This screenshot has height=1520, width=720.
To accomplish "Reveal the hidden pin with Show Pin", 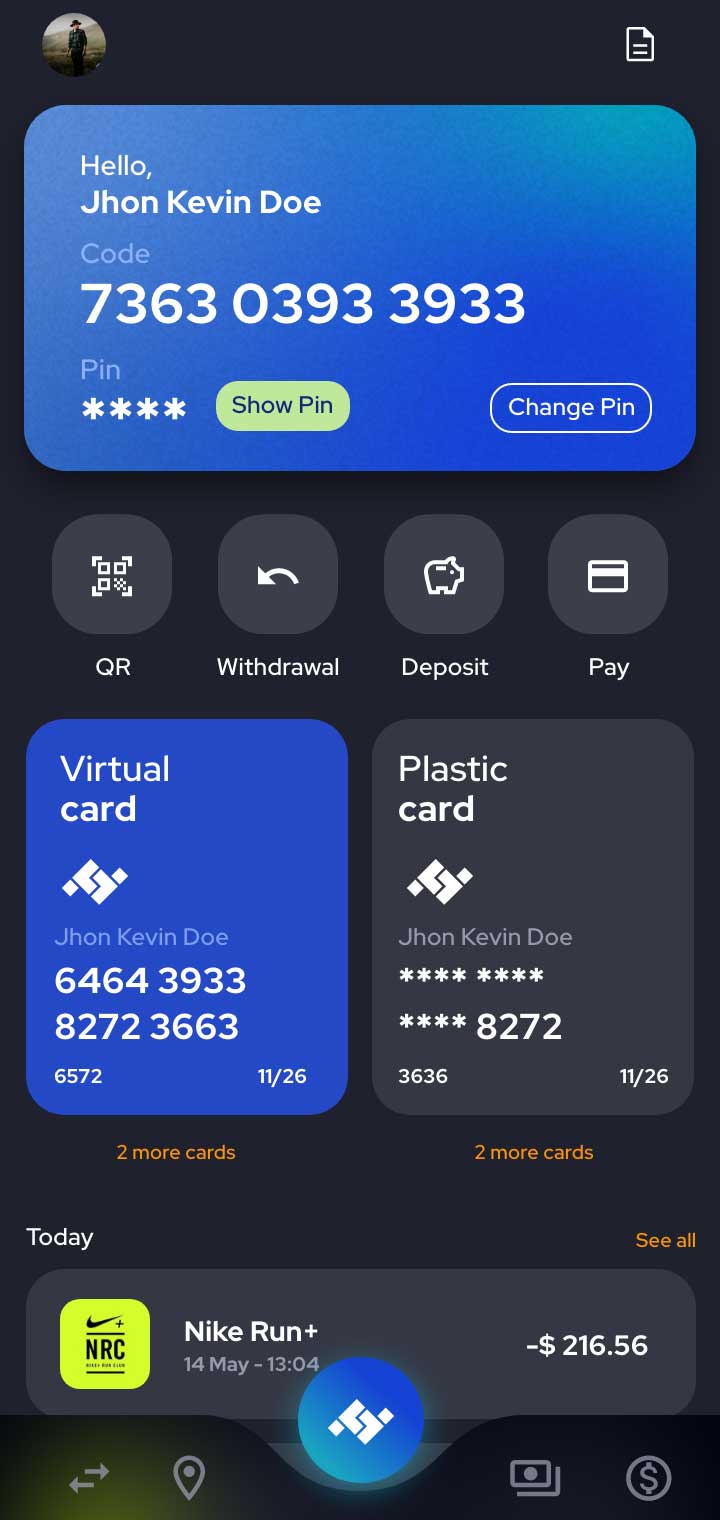I will [282, 406].
